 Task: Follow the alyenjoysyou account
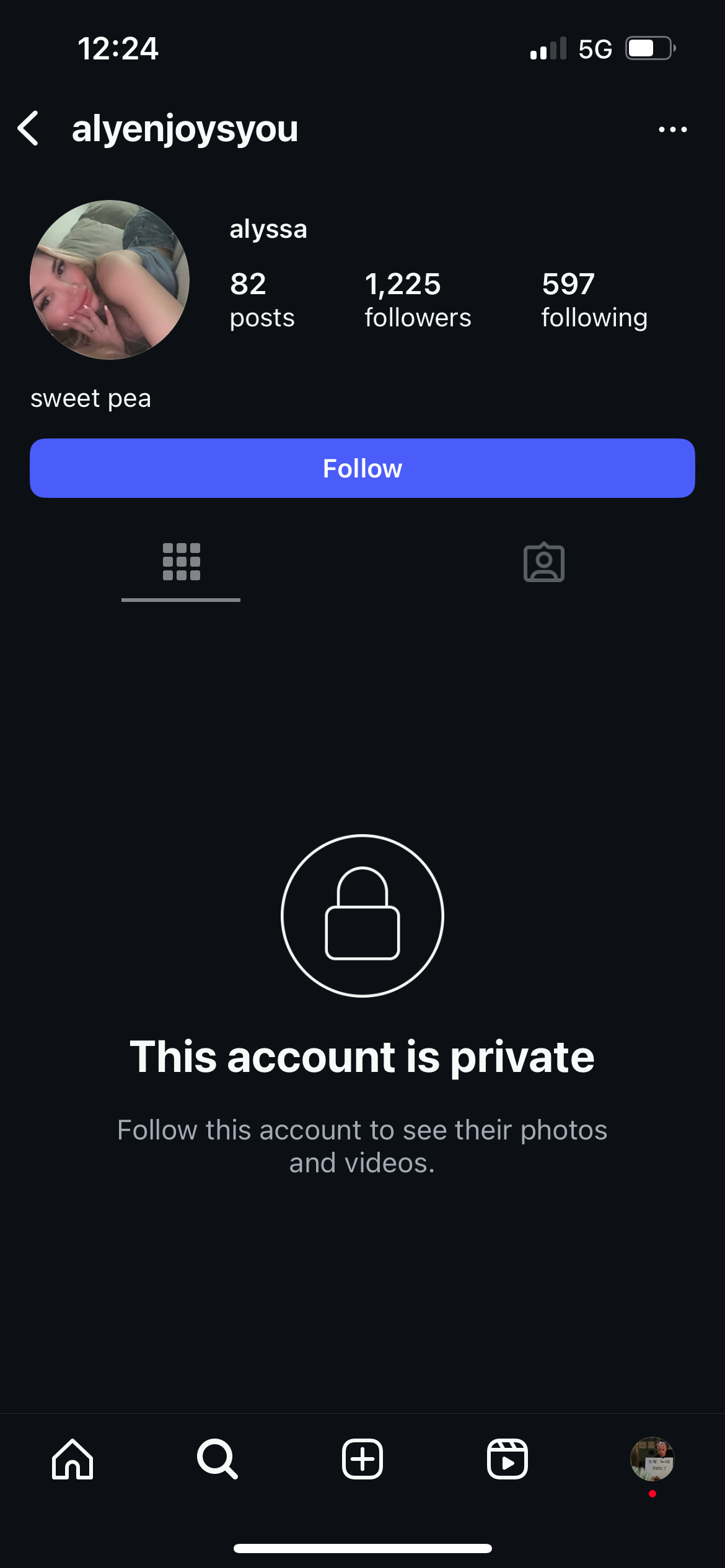click(362, 468)
